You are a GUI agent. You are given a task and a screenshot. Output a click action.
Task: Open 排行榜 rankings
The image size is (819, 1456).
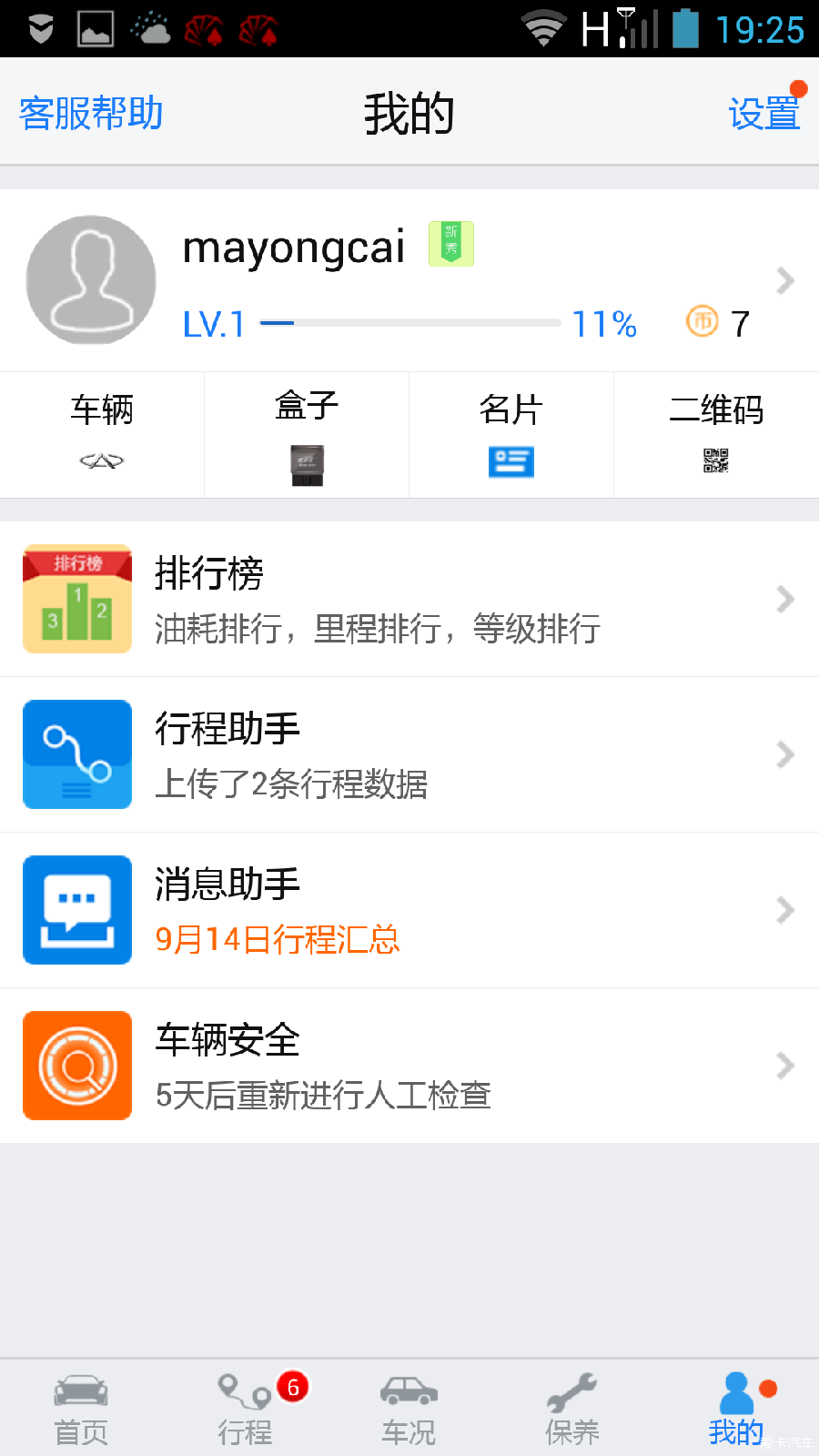[x=409, y=599]
